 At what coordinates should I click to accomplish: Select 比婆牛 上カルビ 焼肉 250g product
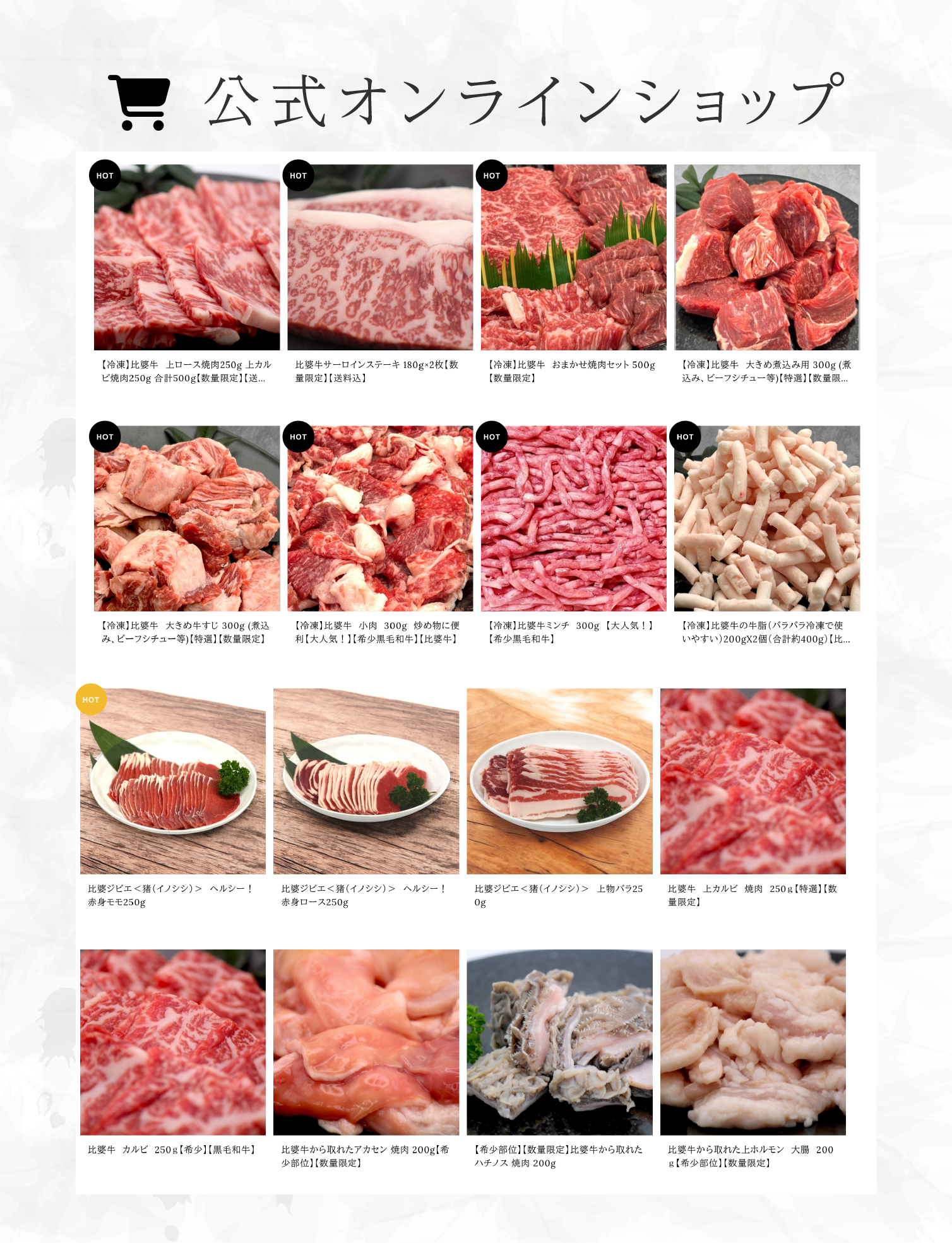[x=753, y=781]
